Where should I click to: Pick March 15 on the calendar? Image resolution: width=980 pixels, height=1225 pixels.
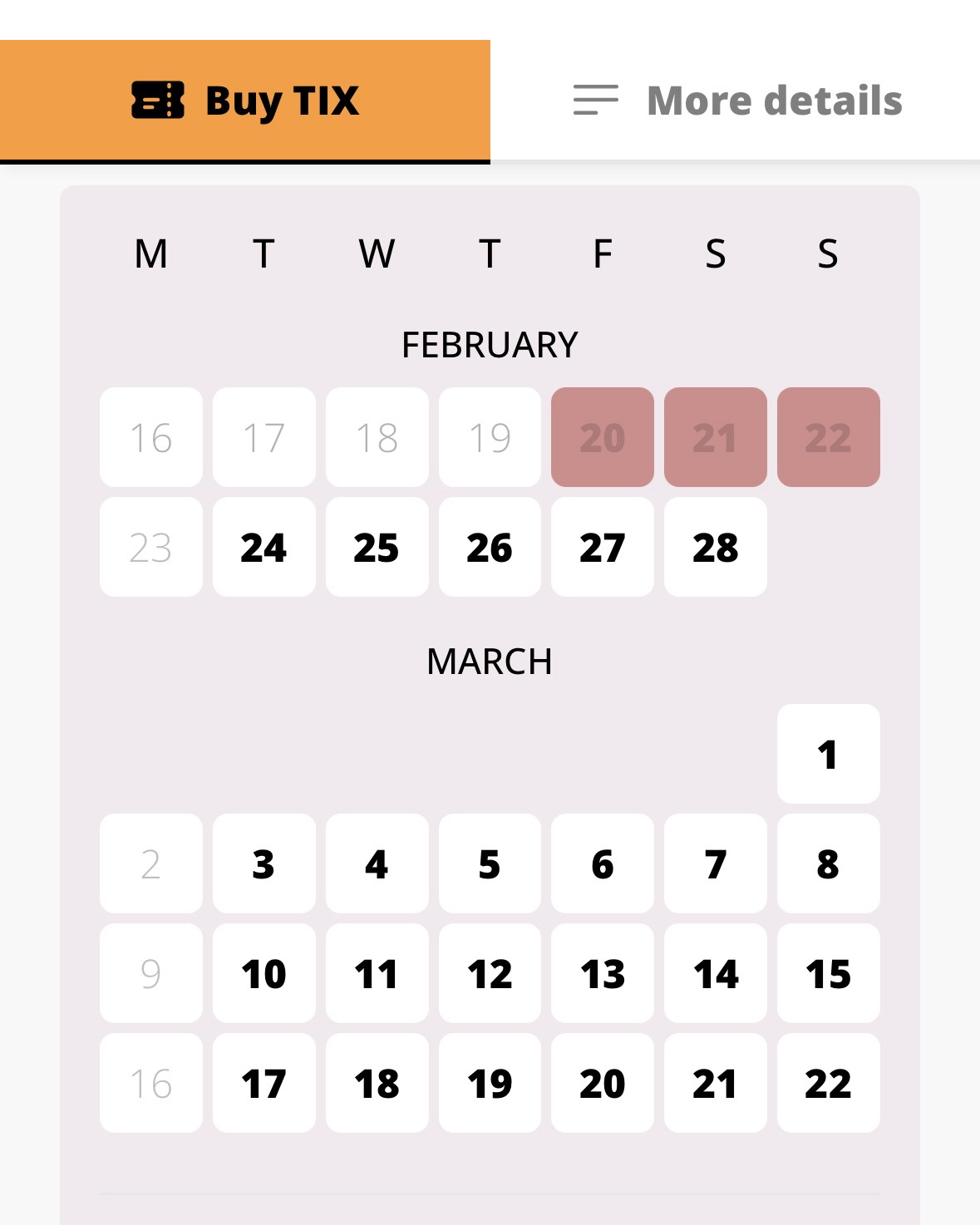828,973
